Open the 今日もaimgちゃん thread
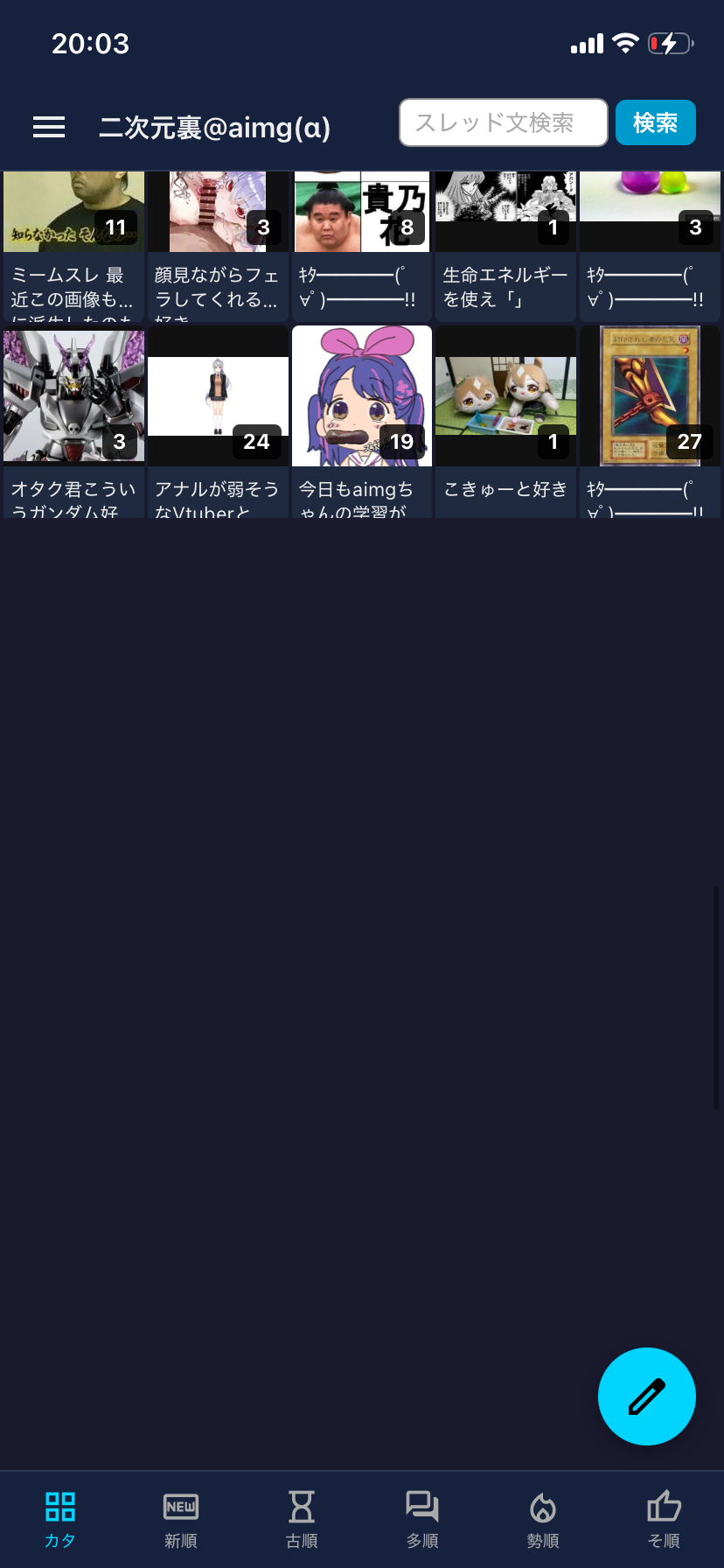 click(x=362, y=420)
